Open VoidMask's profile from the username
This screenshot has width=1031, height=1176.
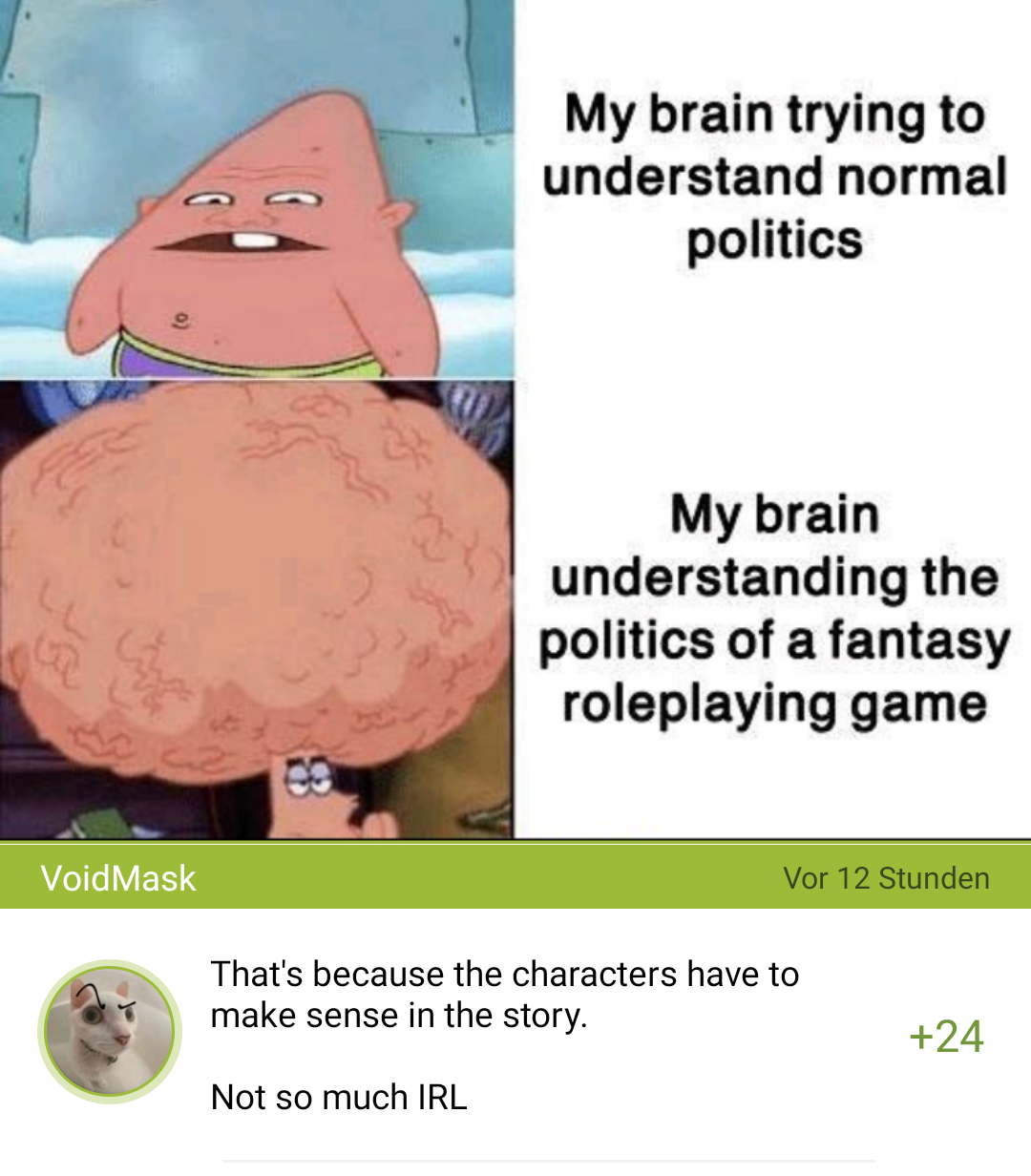(x=118, y=878)
